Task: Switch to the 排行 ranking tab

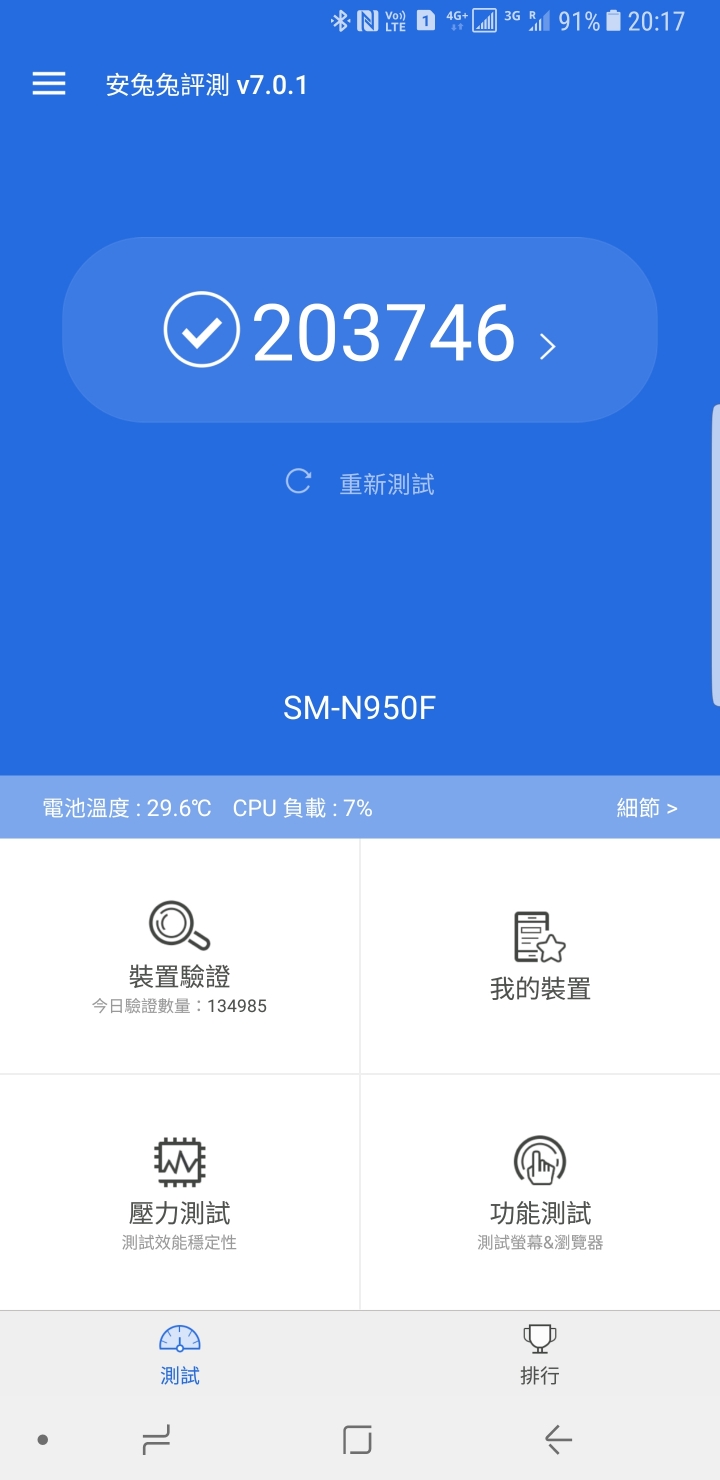Action: [540, 1354]
